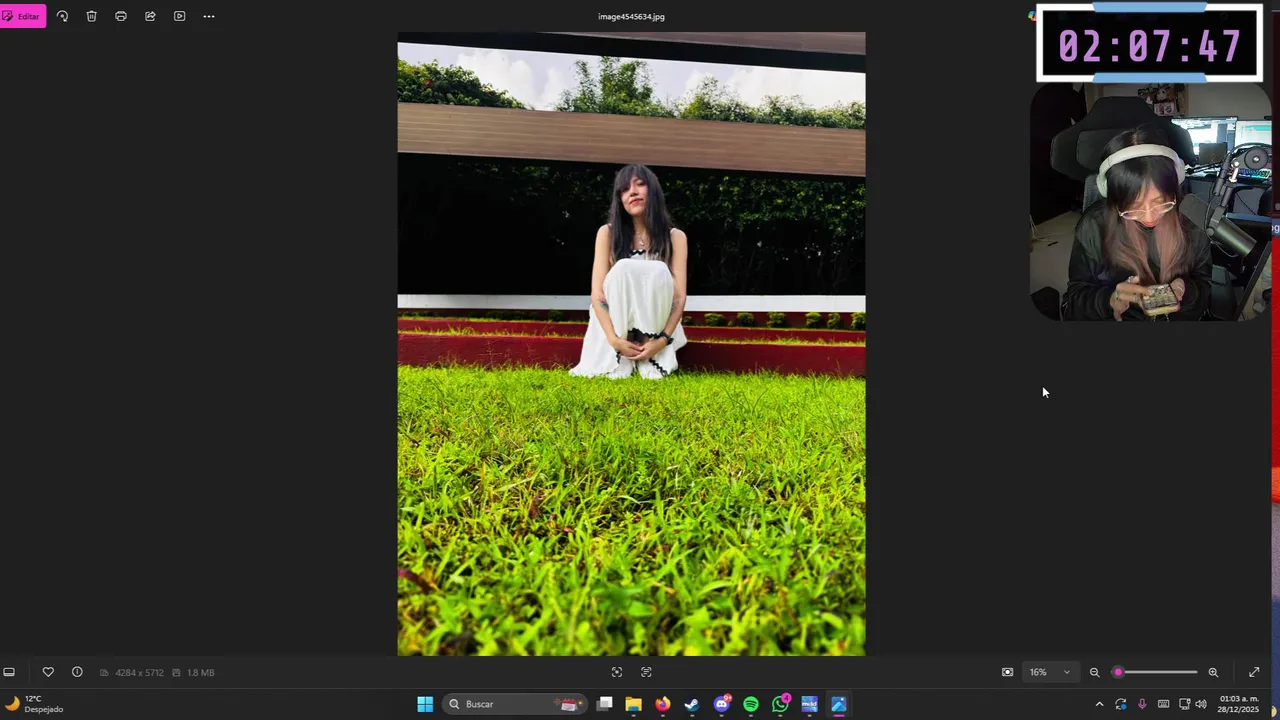Zoom in with the plus magnifier
1280x720 pixels.
pos(1213,672)
